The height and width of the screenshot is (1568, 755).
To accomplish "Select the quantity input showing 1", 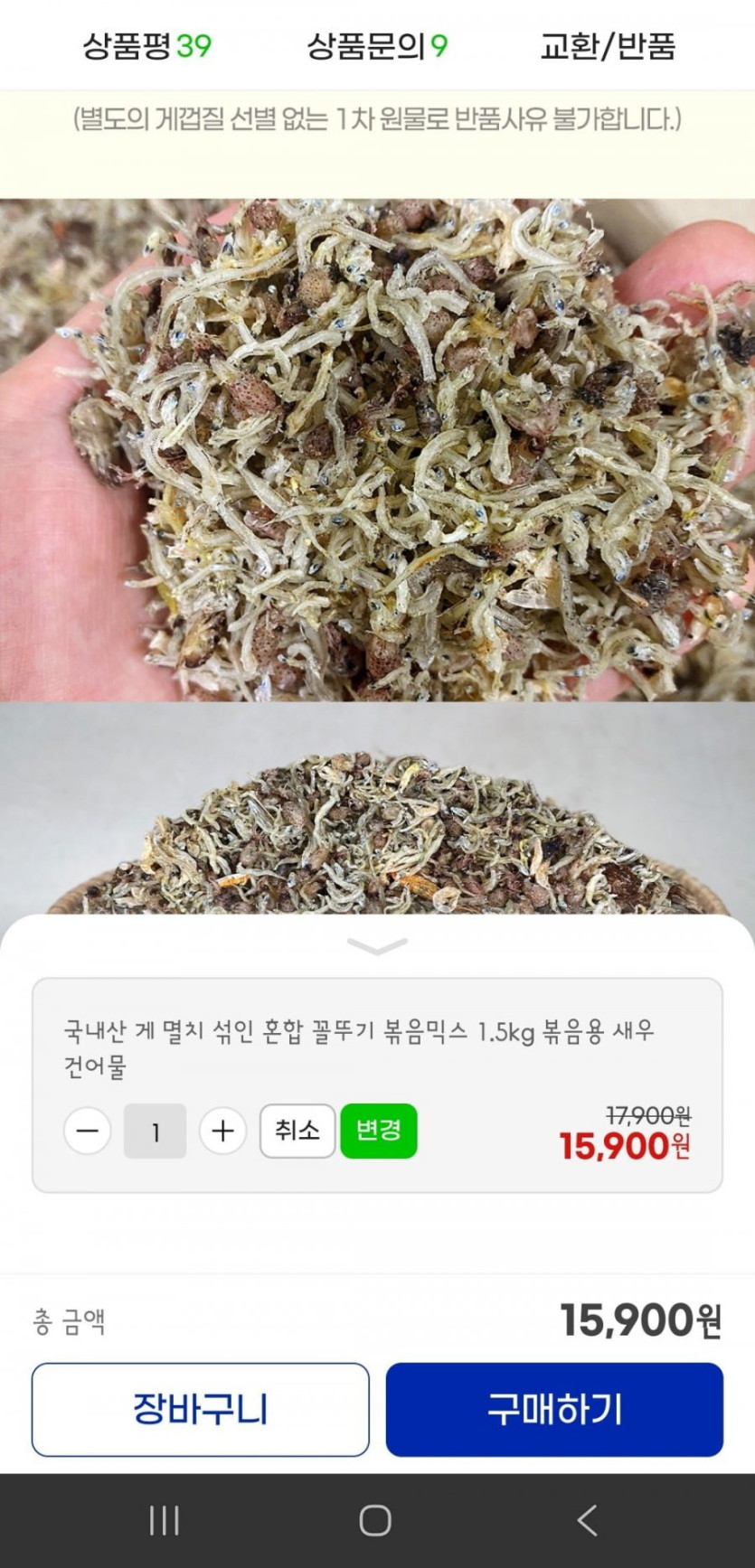I will [x=155, y=1130].
